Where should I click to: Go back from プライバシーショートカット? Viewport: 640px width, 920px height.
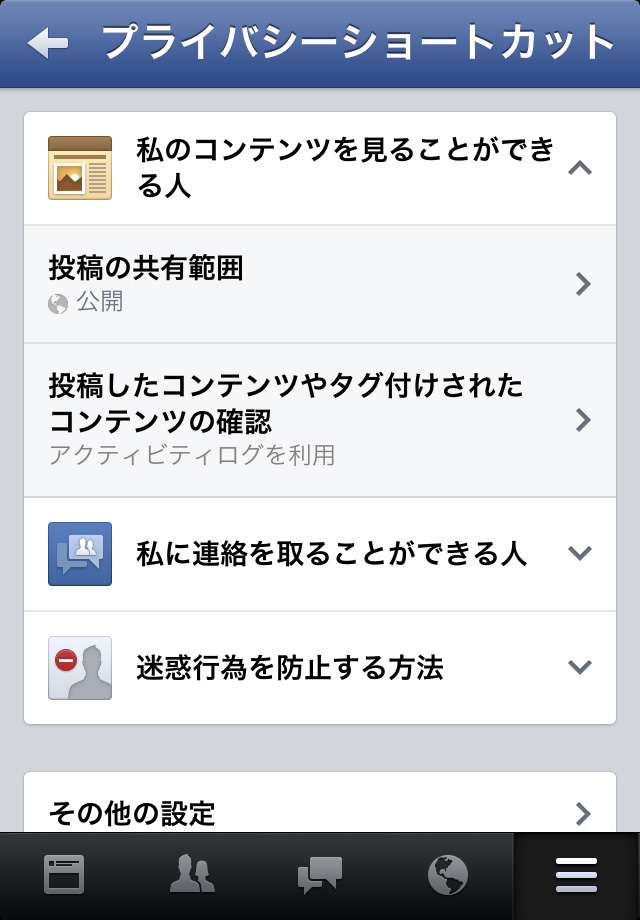[48, 43]
